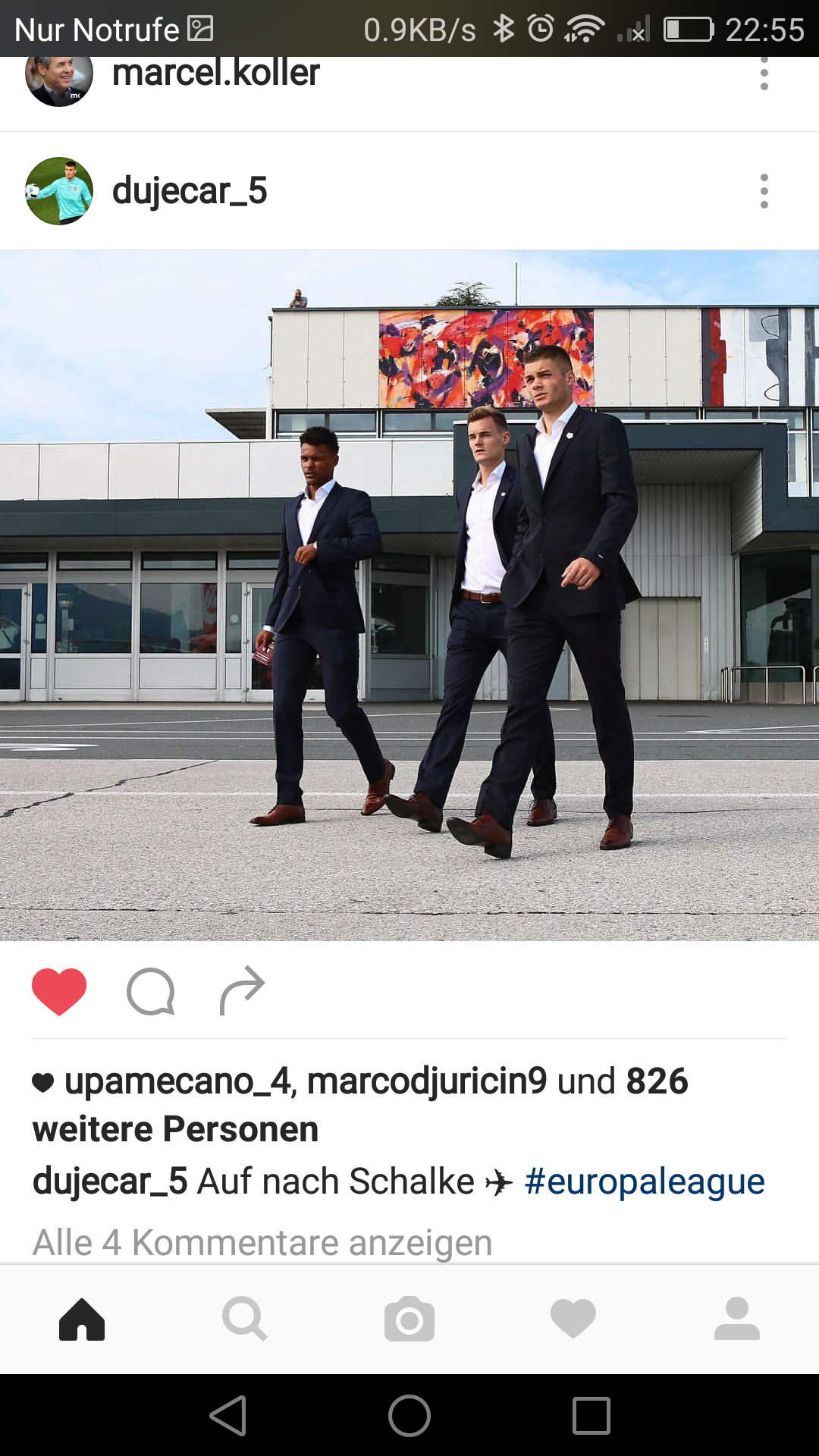Open the system recent apps button

[591, 1416]
